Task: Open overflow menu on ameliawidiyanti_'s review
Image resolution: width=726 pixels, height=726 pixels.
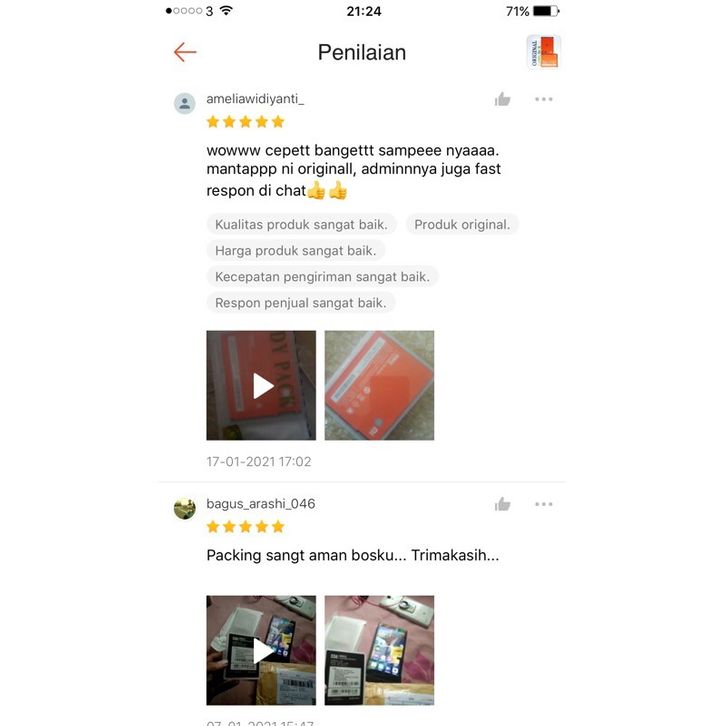Action: click(543, 99)
